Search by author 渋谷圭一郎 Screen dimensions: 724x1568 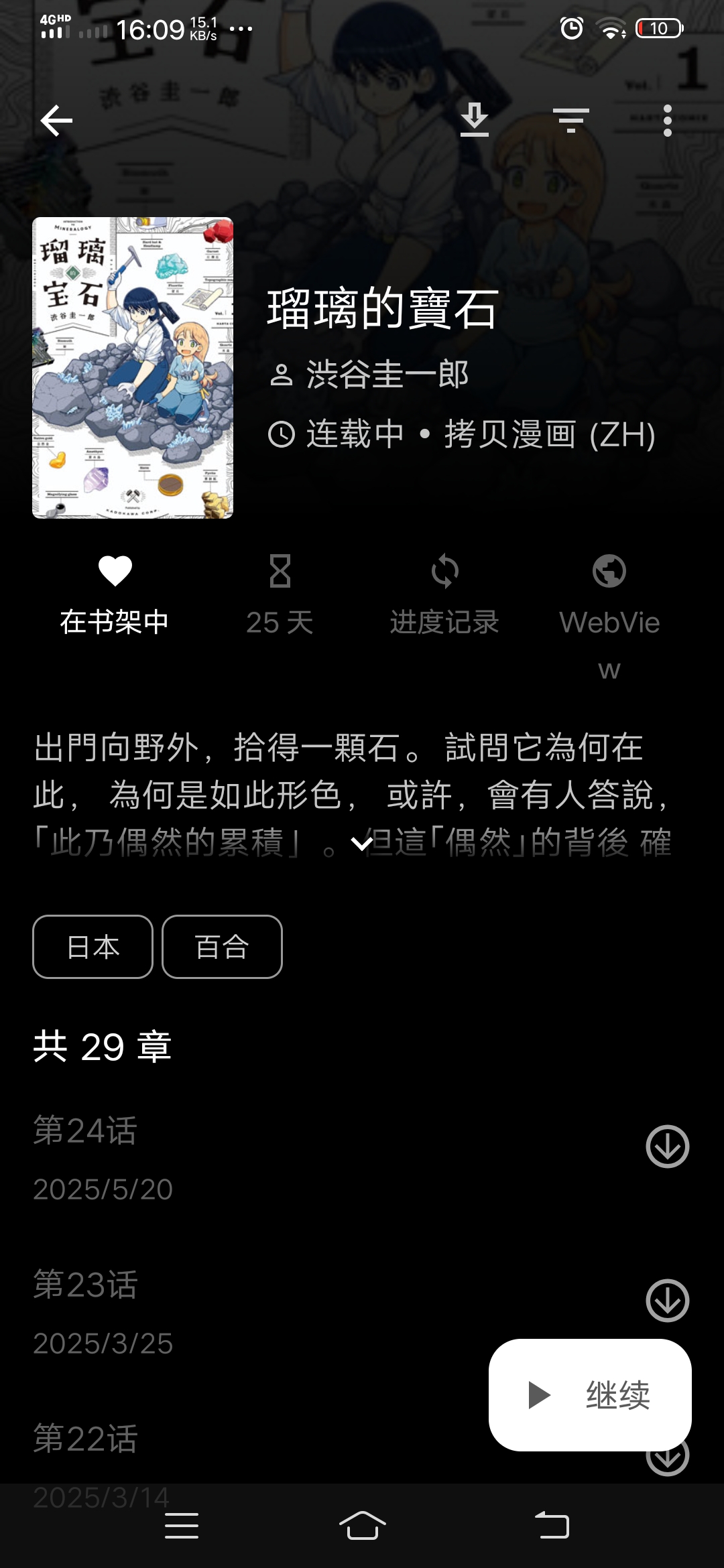point(387,375)
